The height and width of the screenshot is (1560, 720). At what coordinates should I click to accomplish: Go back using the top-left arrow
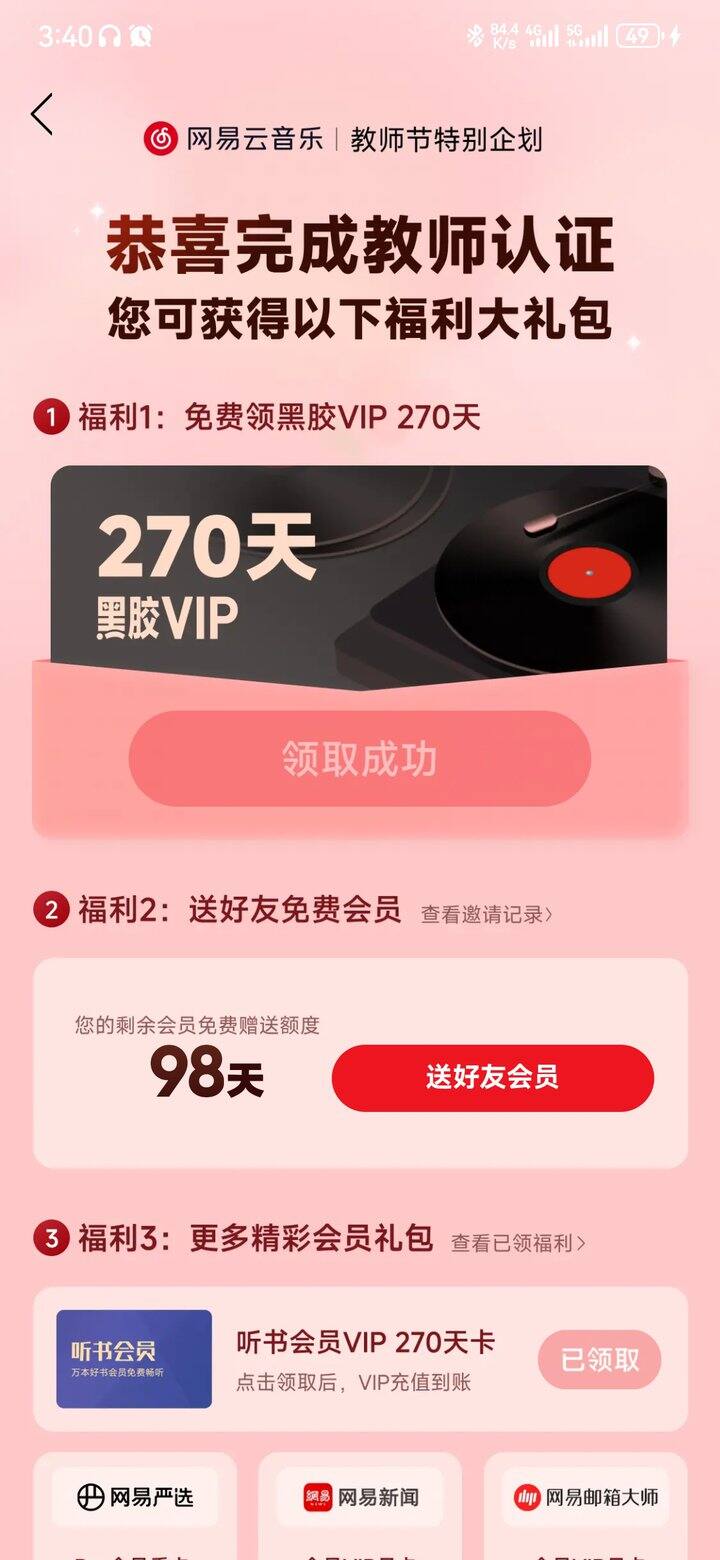[x=42, y=115]
